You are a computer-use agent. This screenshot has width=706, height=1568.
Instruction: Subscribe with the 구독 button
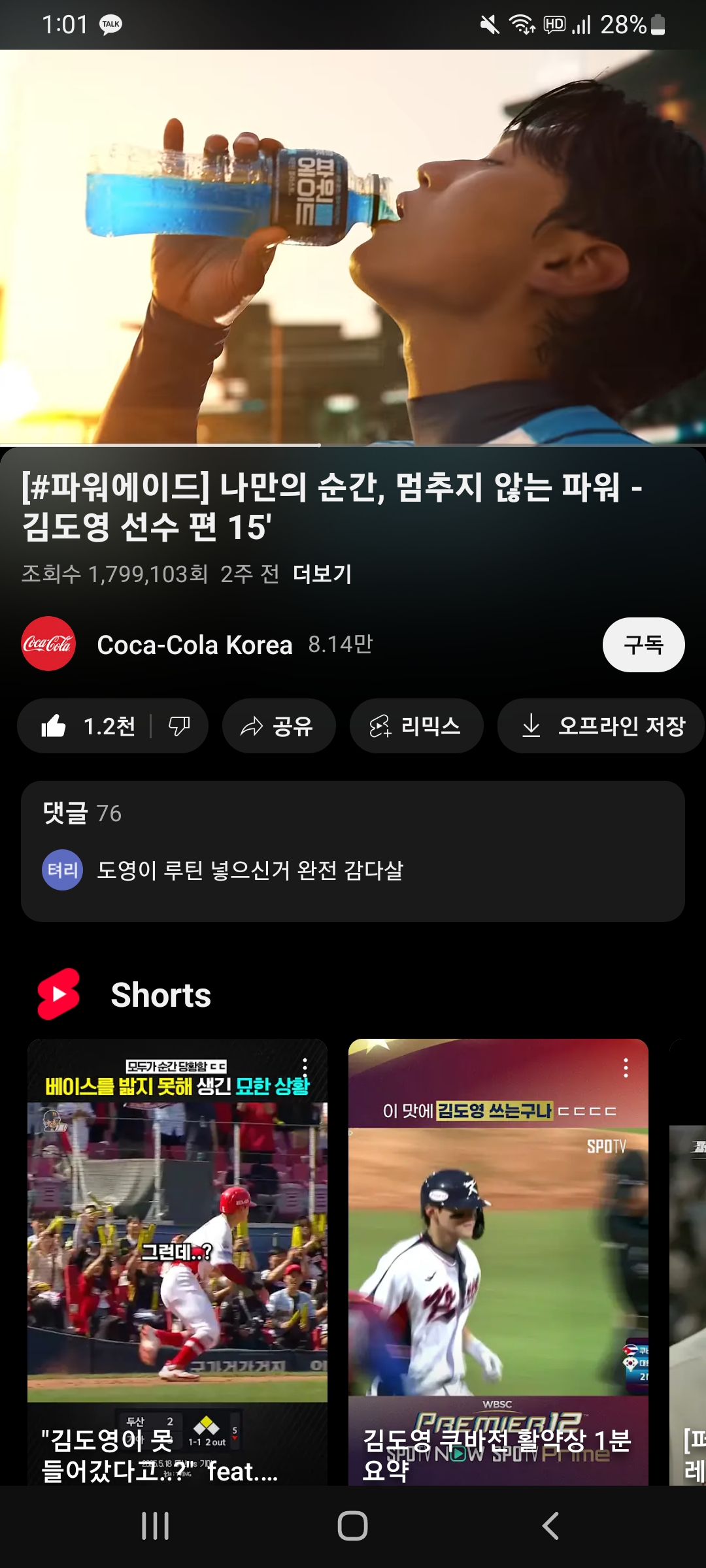643,645
